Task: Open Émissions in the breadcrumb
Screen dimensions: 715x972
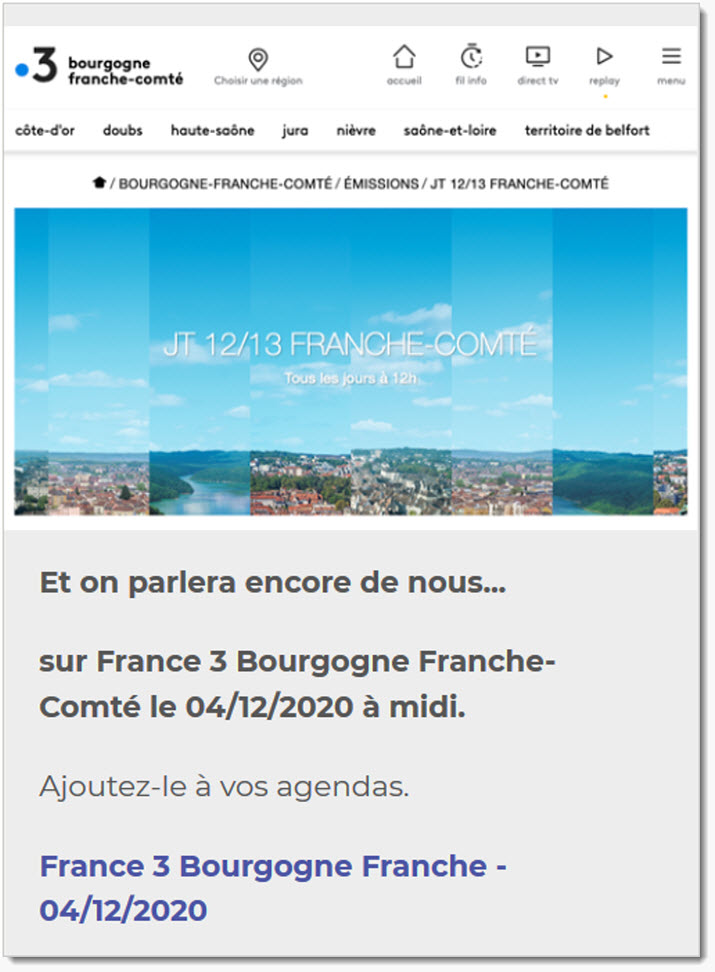Action: pyautogui.click(x=380, y=184)
